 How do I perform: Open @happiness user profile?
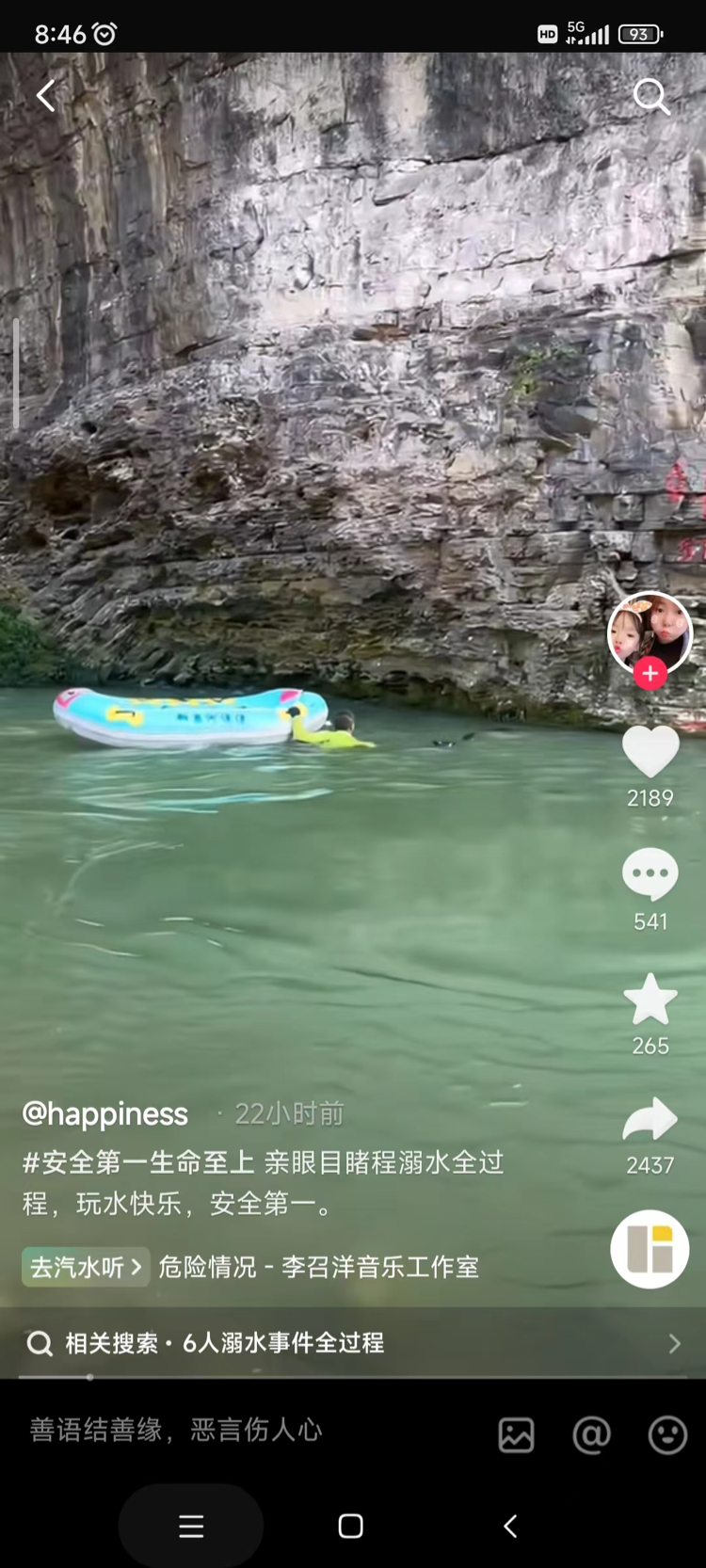105,1113
